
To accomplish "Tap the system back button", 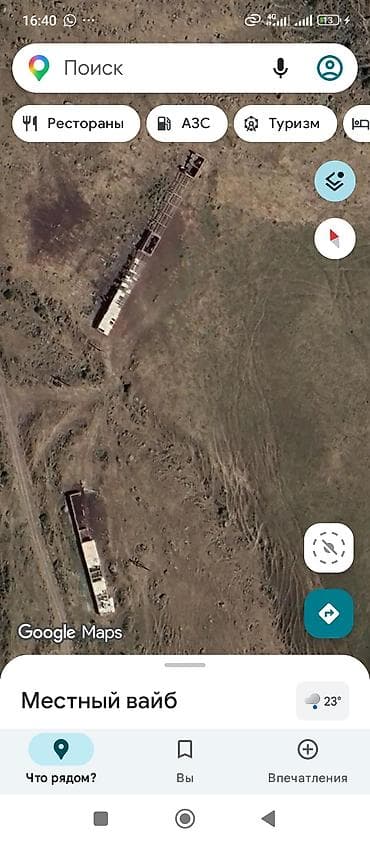I will pos(268,819).
